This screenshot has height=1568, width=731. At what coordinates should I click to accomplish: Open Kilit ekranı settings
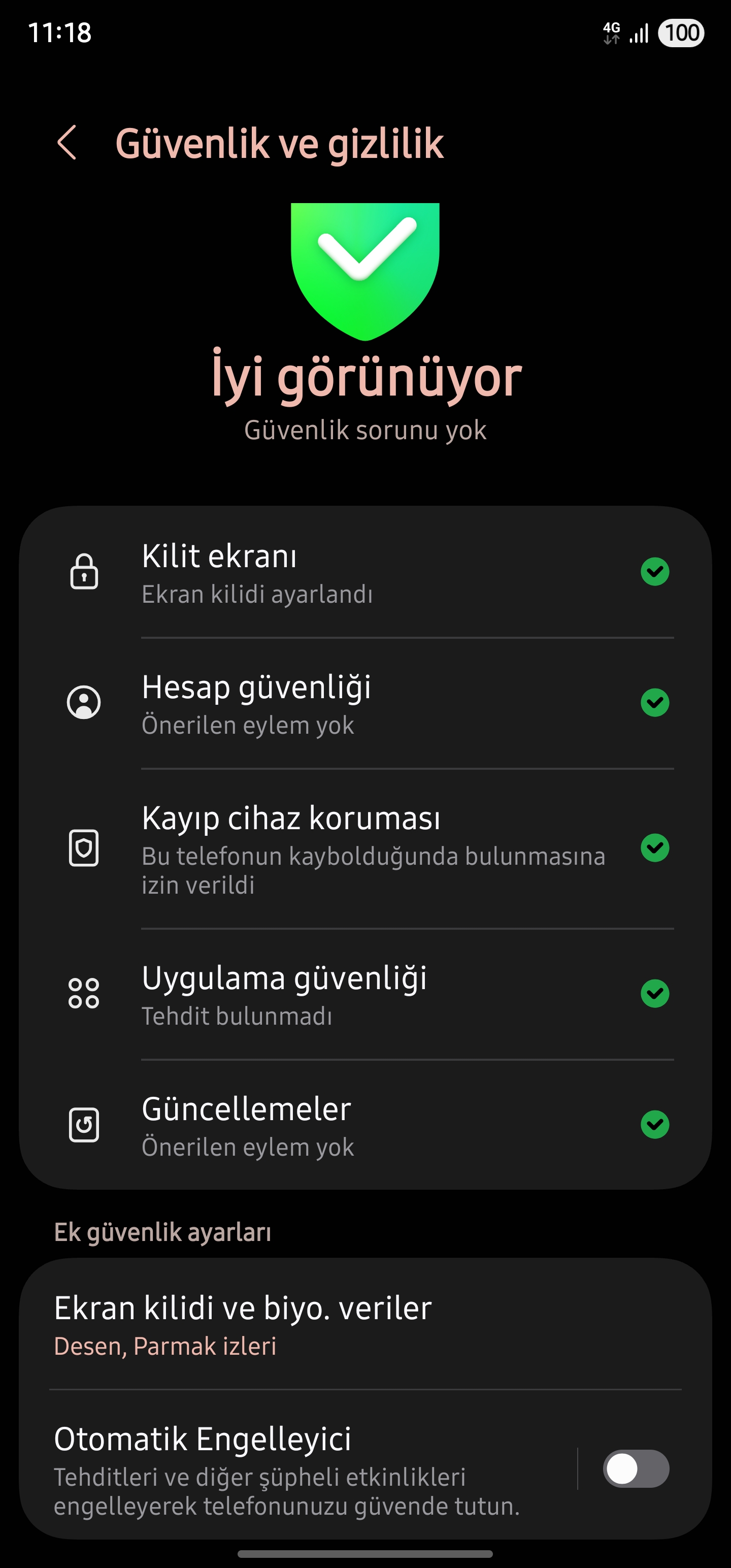[x=365, y=572]
